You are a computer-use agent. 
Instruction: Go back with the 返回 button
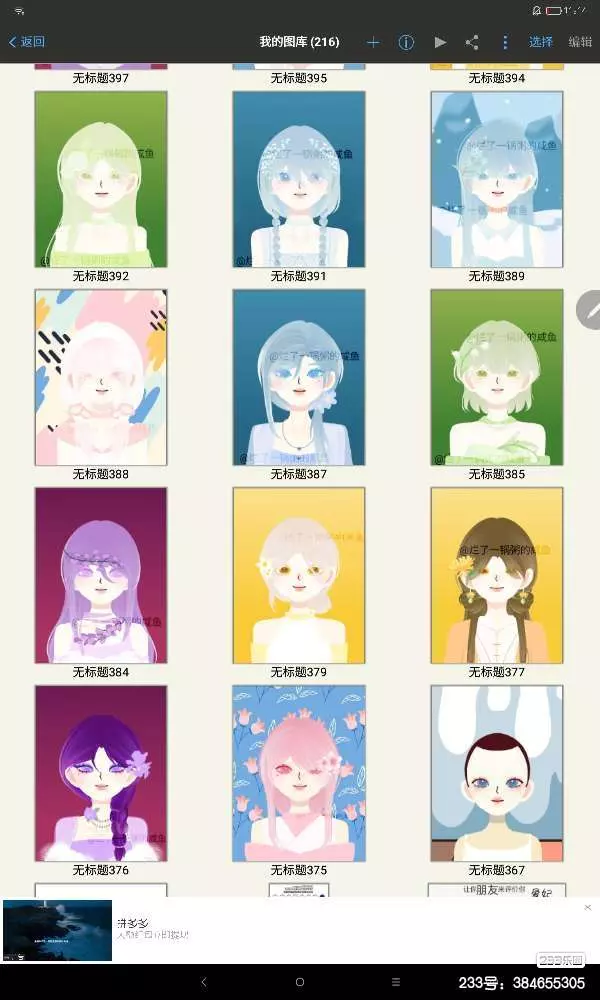pos(27,42)
